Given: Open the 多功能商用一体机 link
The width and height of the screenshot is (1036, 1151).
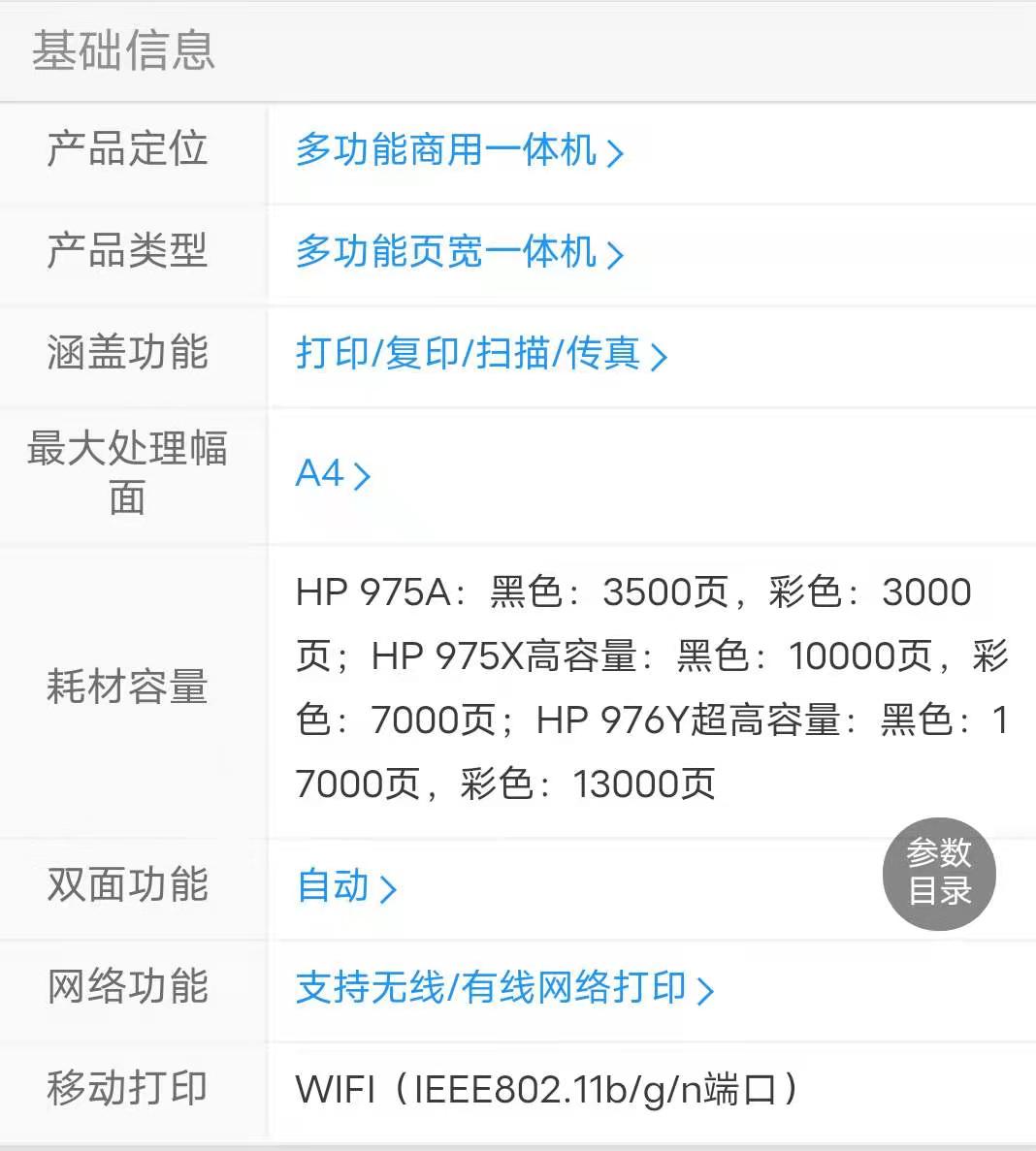Looking at the screenshot, I should coord(458,151).
